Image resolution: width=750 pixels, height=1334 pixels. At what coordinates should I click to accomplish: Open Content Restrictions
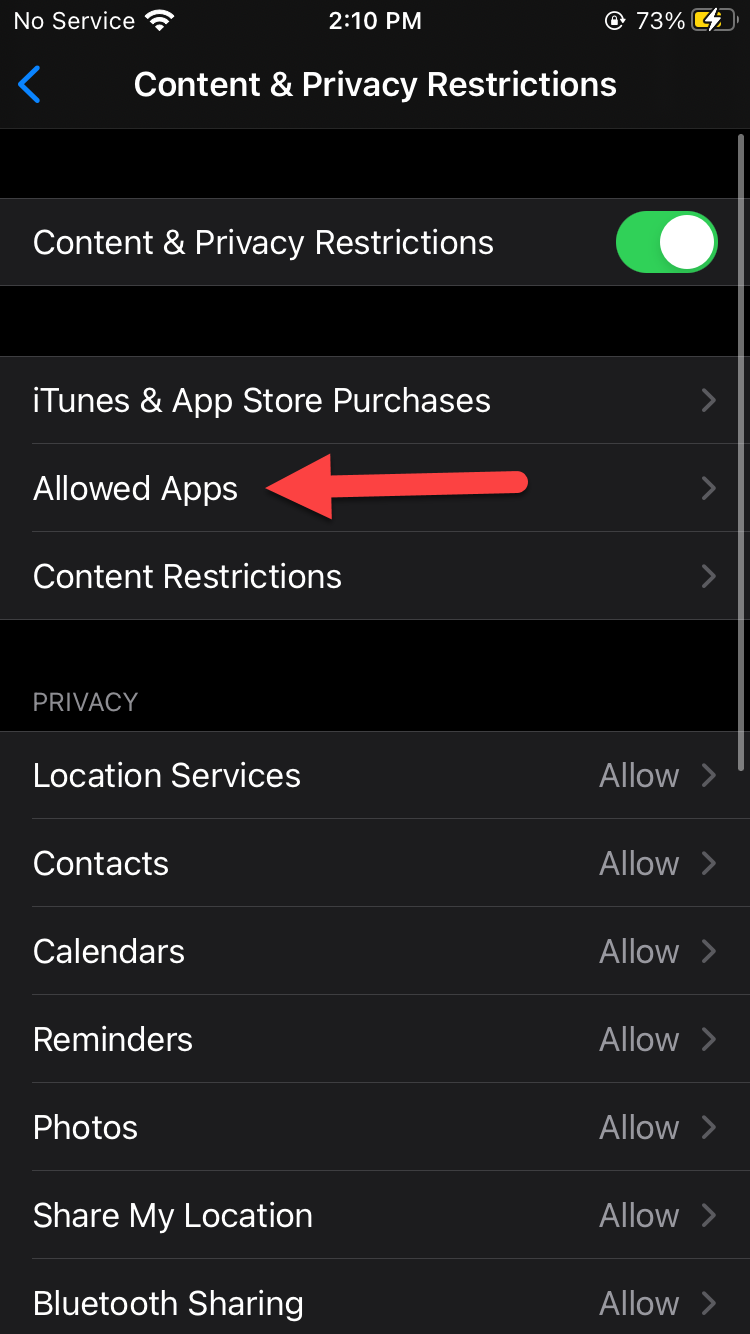tap(375, 577)
